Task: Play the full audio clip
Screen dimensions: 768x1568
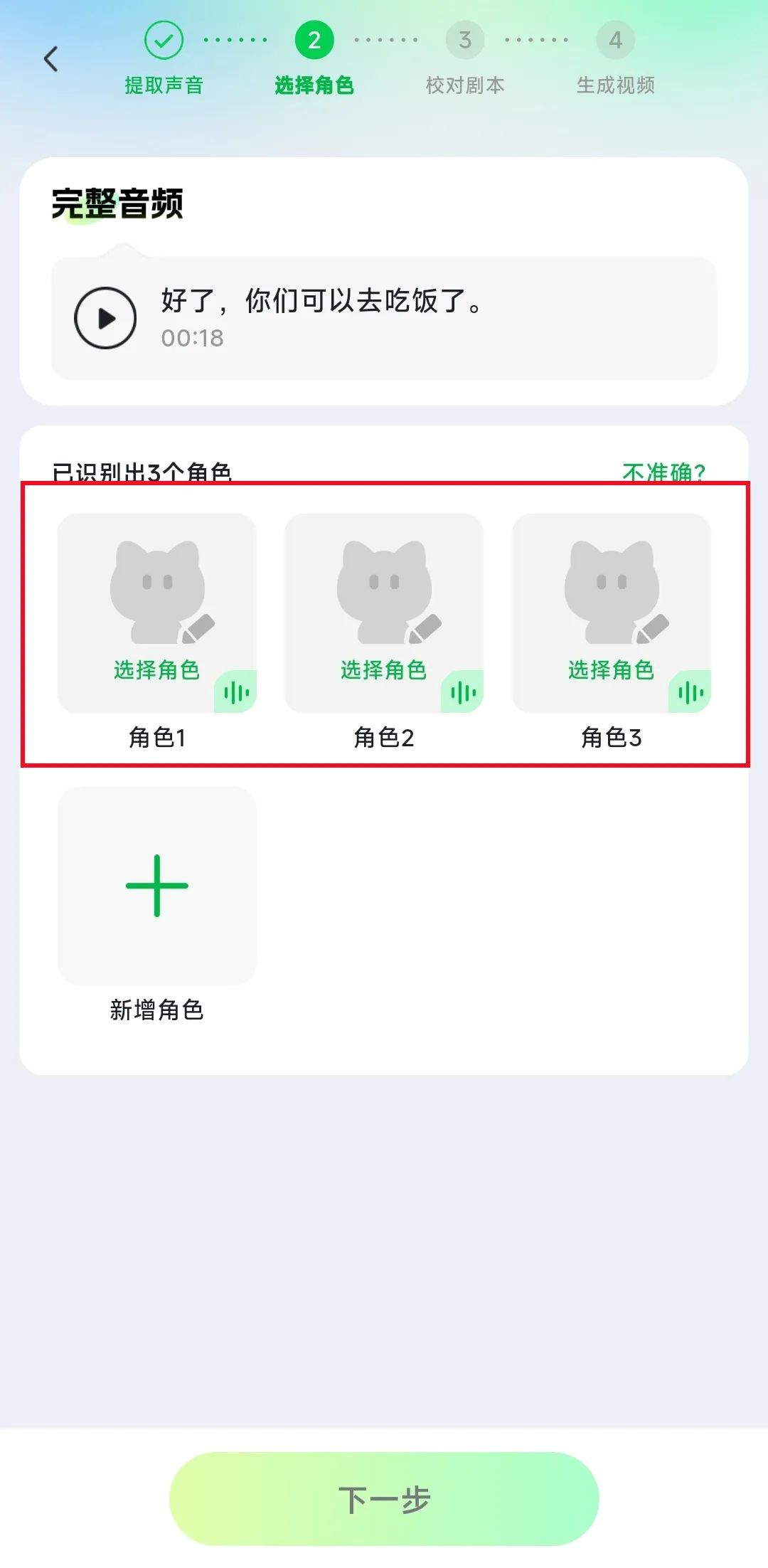Action: [x=105, y=318]
